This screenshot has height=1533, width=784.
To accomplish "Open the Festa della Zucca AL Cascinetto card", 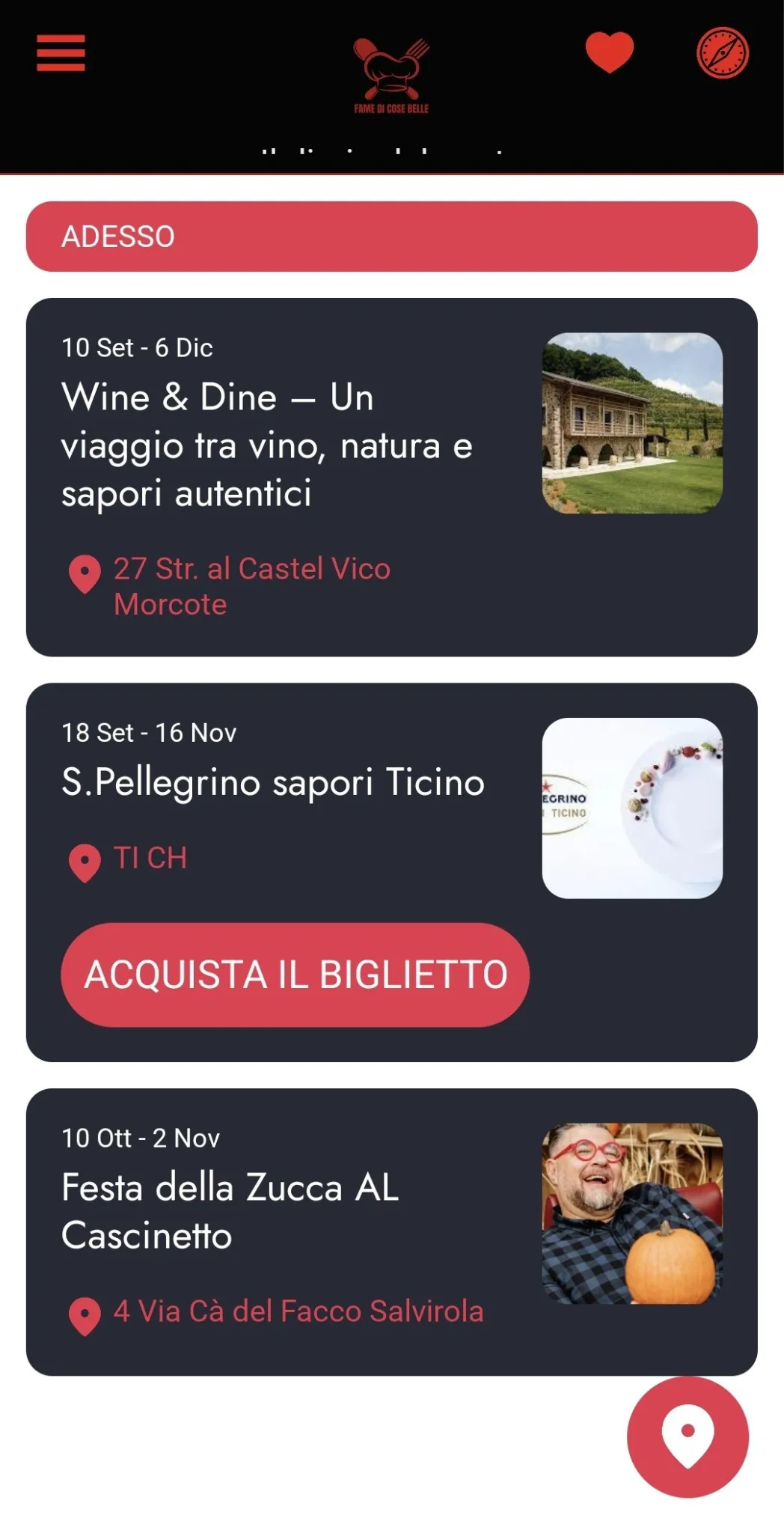I will point(230,1210).
